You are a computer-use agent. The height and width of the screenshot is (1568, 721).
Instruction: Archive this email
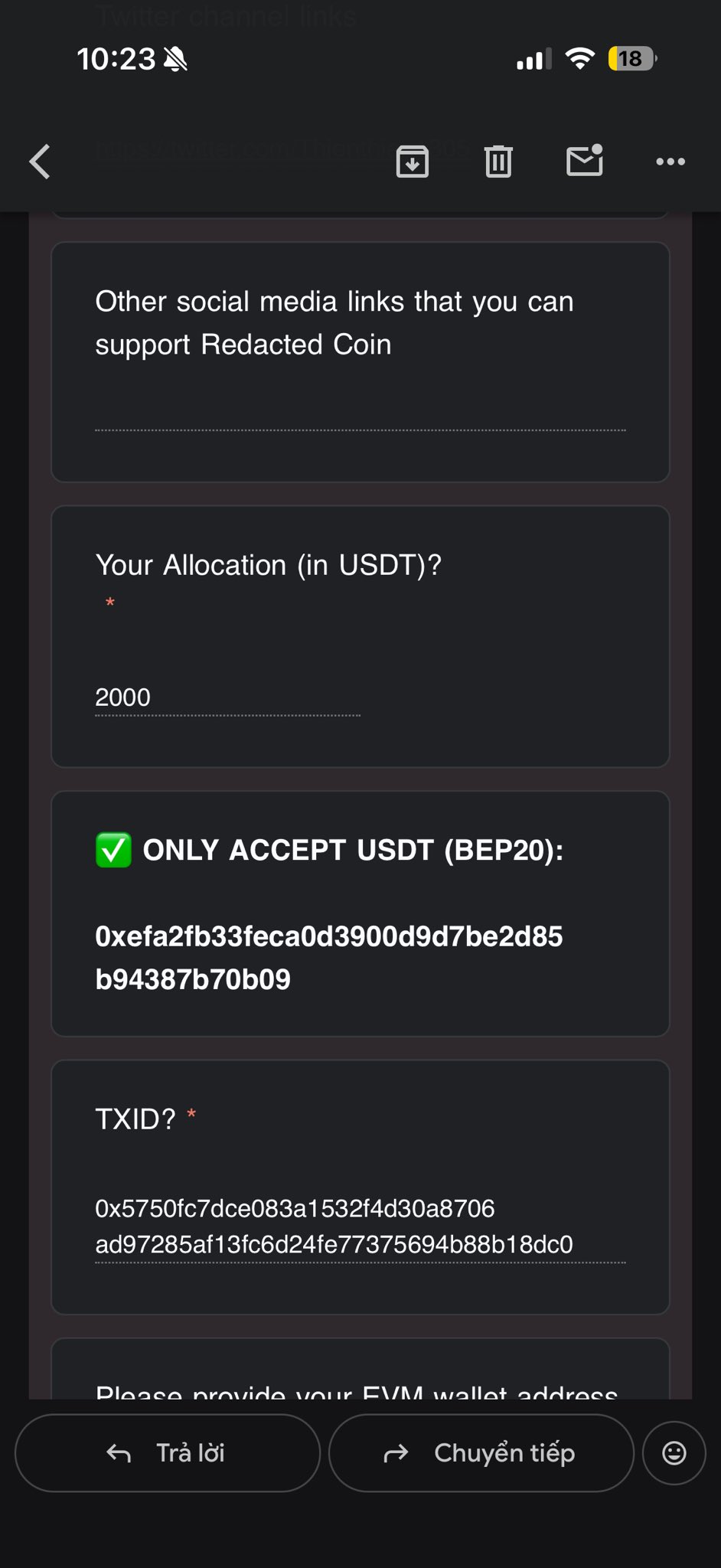(412, 162)
